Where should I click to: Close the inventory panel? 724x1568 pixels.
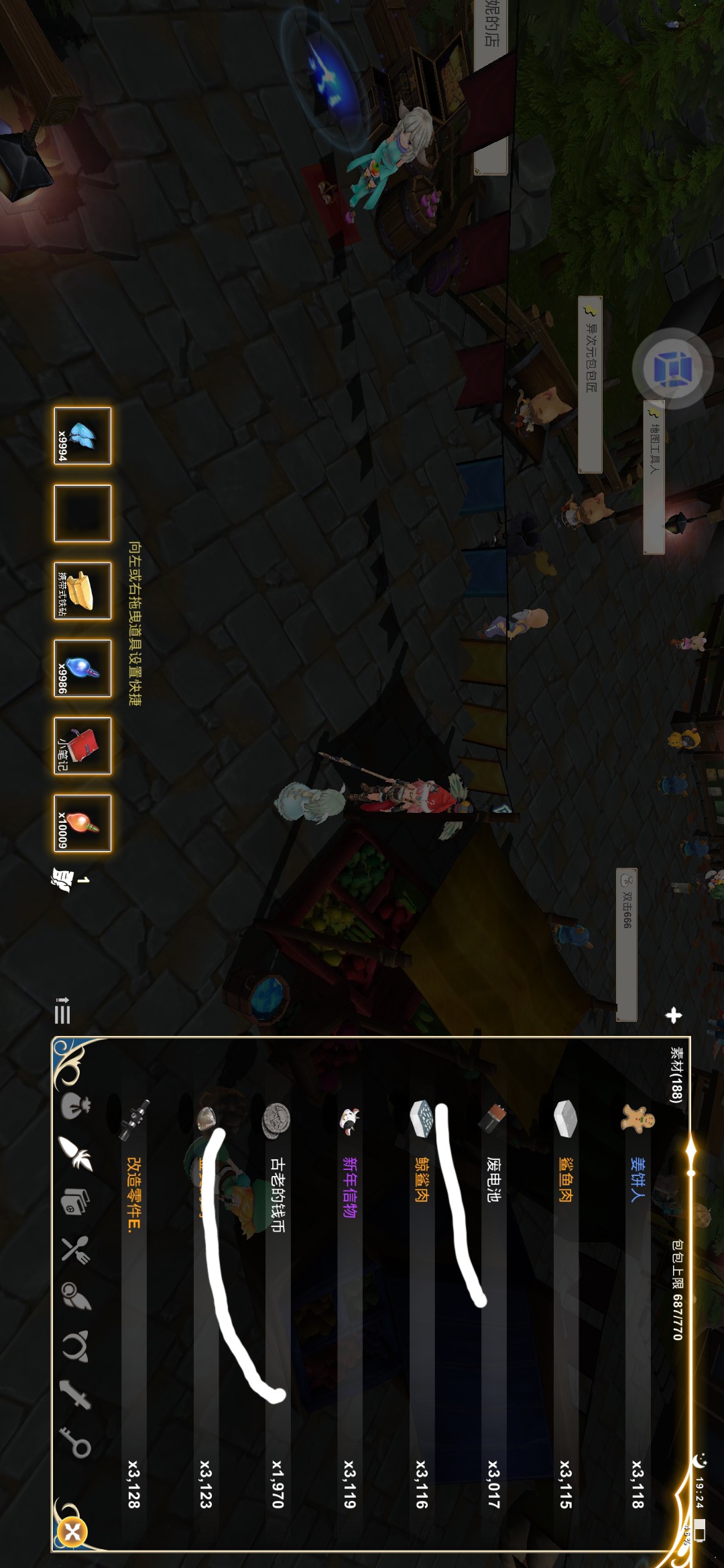click(x=72, y=1532)
